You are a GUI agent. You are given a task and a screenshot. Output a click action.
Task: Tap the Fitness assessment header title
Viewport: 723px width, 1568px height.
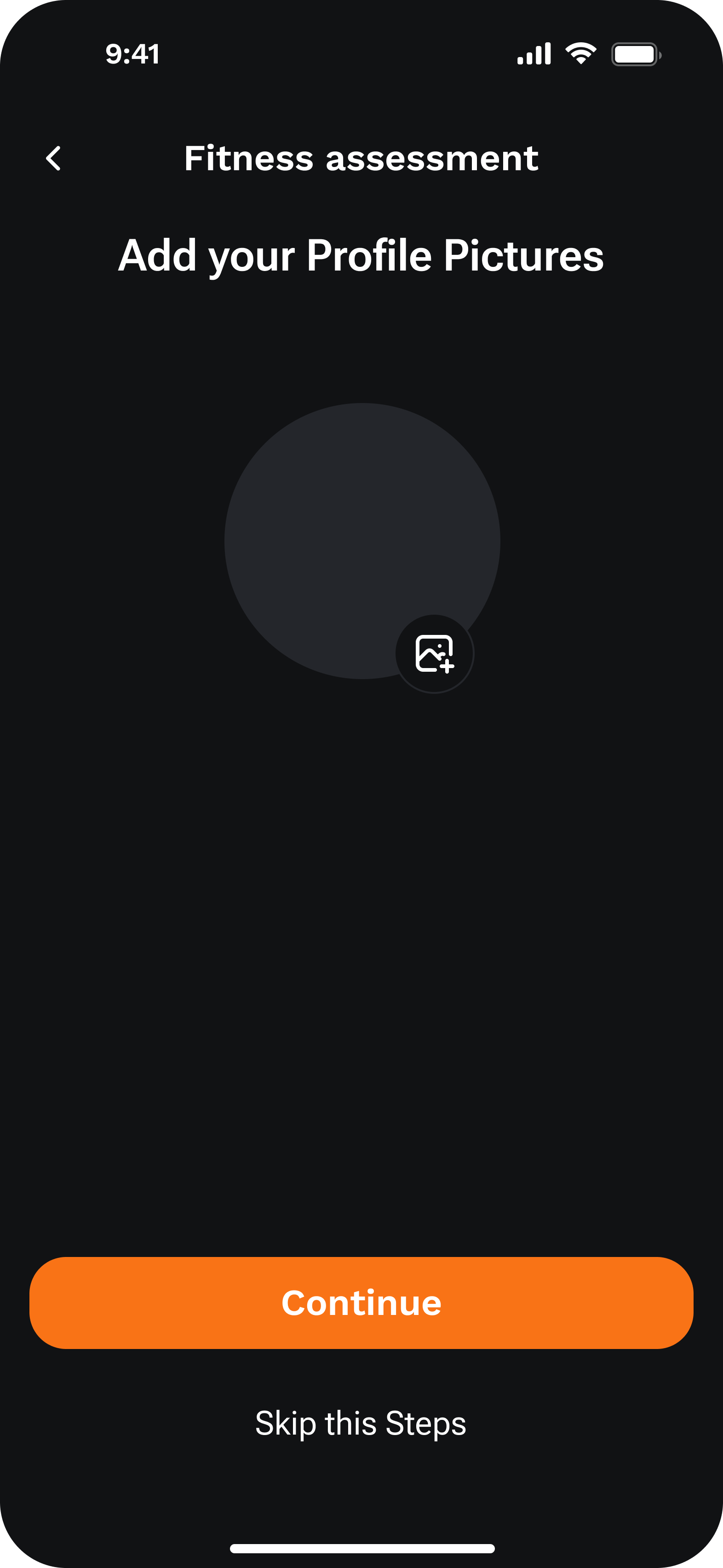(361, 158)
